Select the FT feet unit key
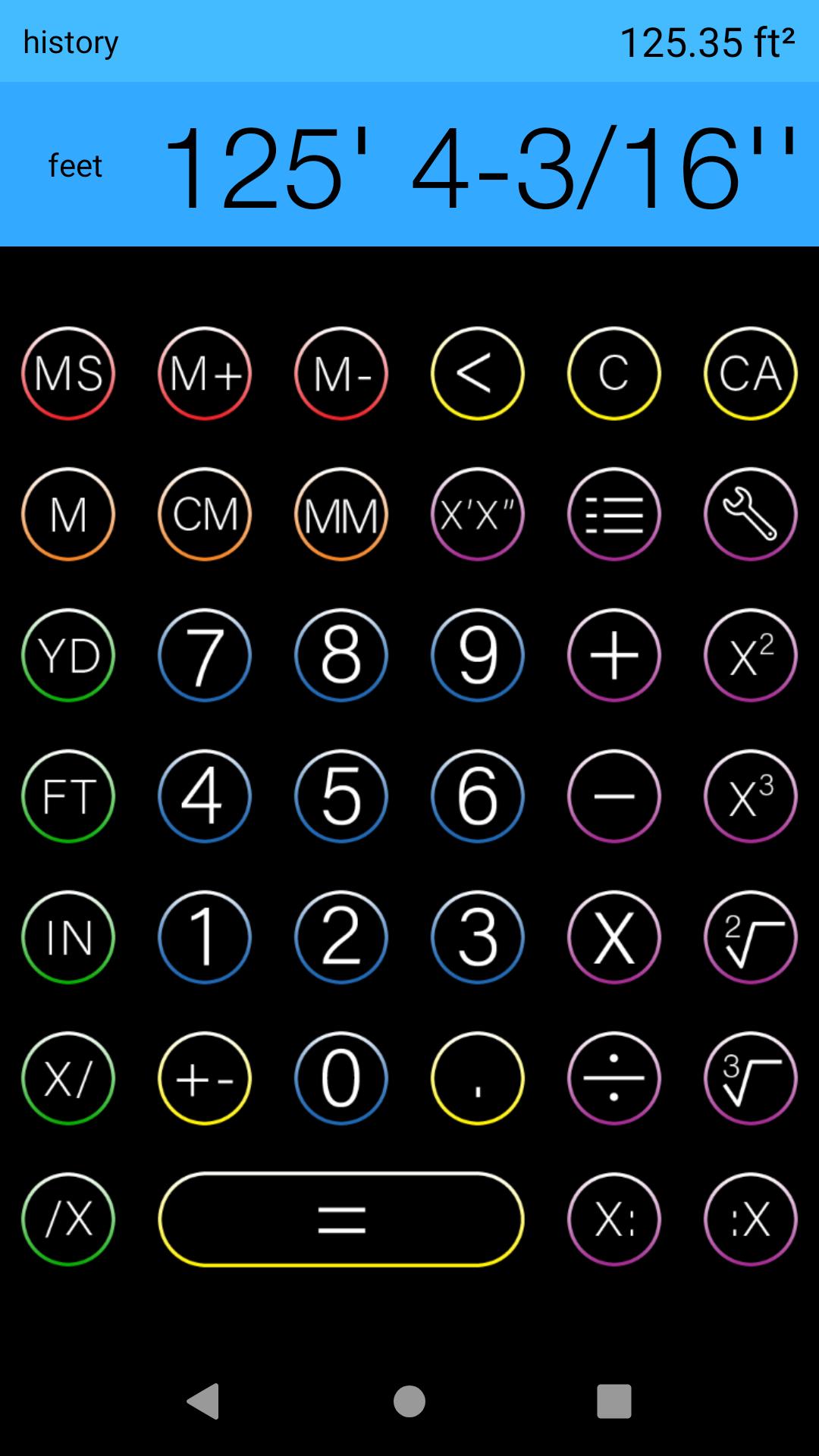819x1456 pixels. [68, 796]
